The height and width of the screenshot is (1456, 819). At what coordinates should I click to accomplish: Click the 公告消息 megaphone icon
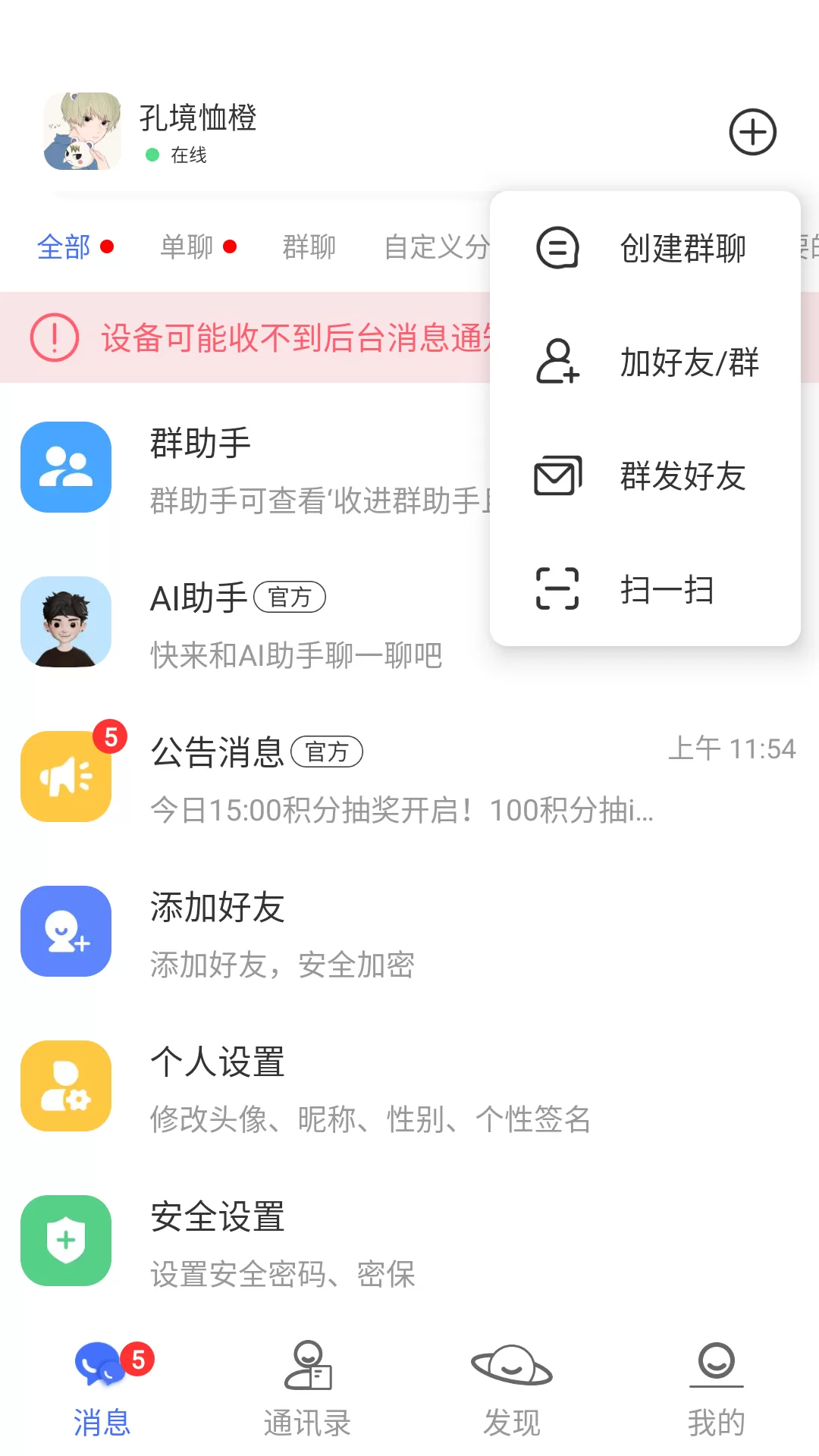65,775
